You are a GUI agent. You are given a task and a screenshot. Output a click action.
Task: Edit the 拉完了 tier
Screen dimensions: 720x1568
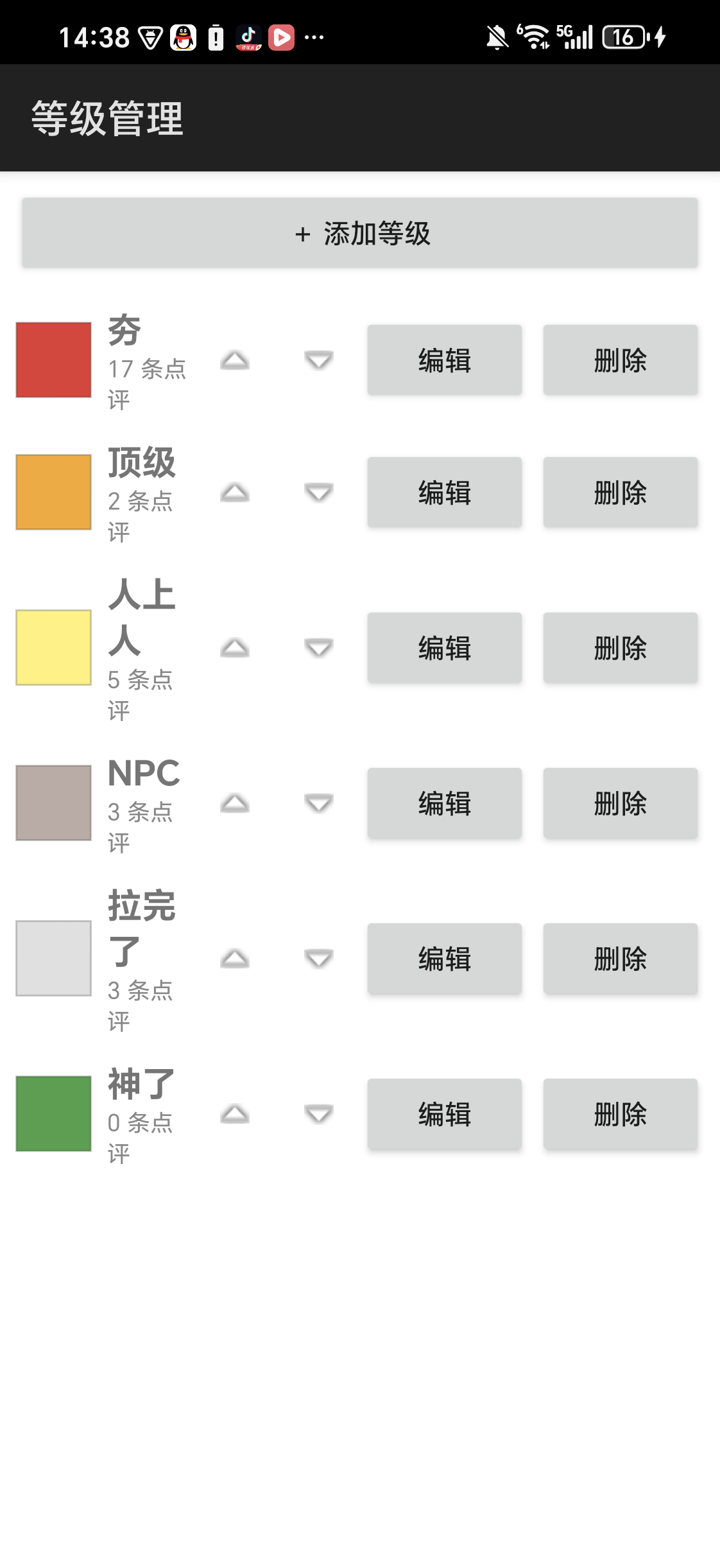[x=445, y=959]
